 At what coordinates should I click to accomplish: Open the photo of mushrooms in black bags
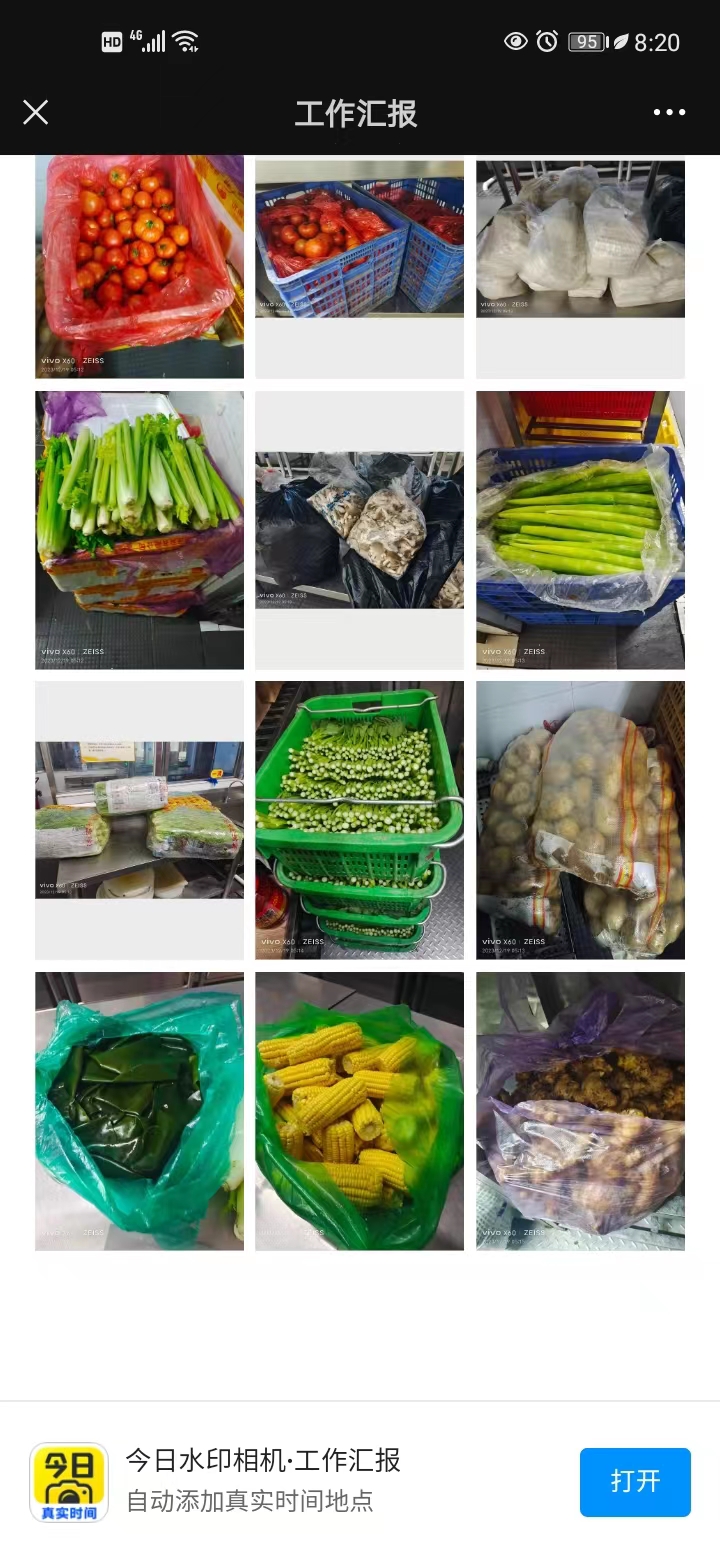pos(359,529)
